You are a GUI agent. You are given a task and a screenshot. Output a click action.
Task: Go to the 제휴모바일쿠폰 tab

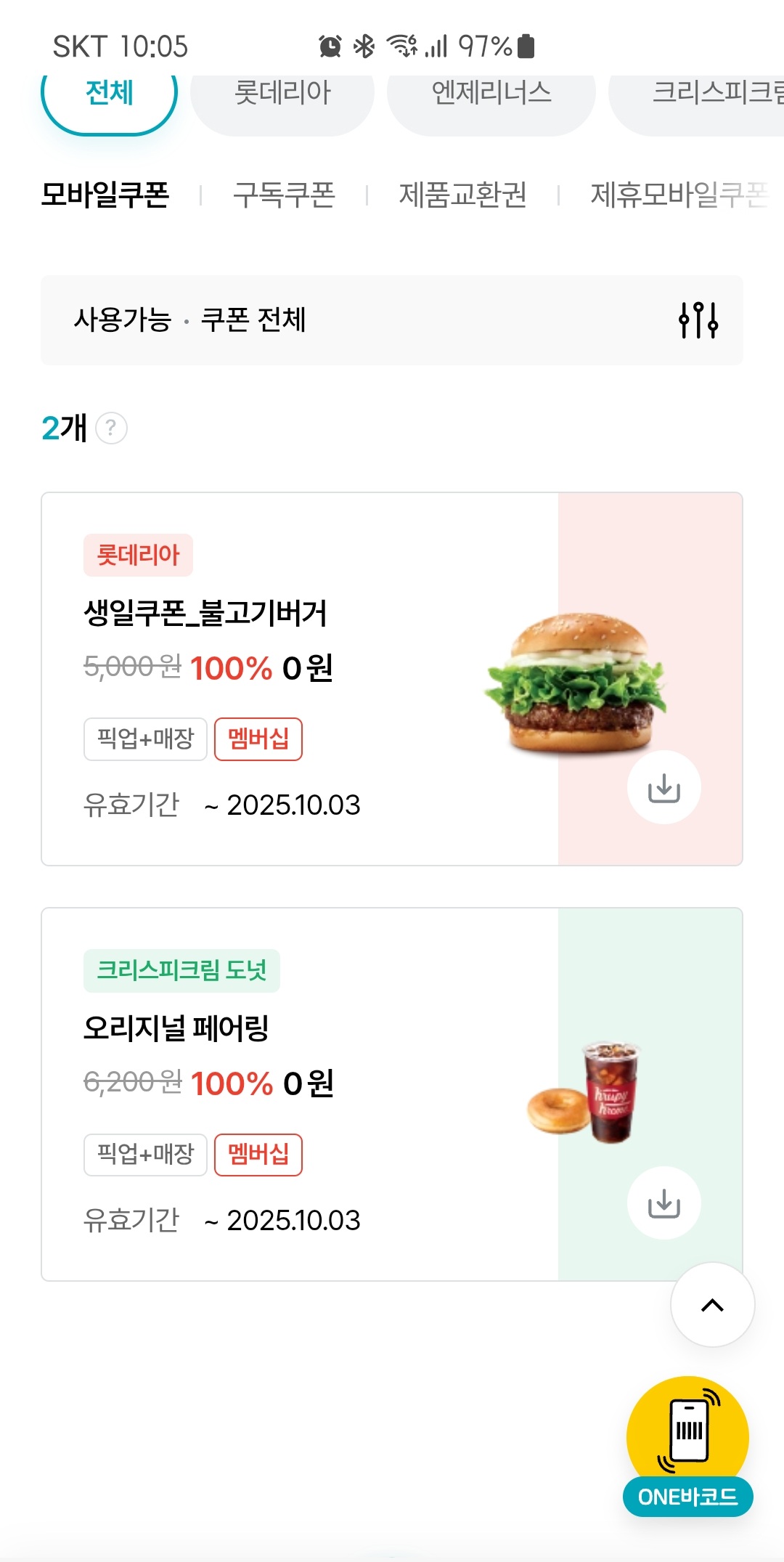(x=679, y=195)
